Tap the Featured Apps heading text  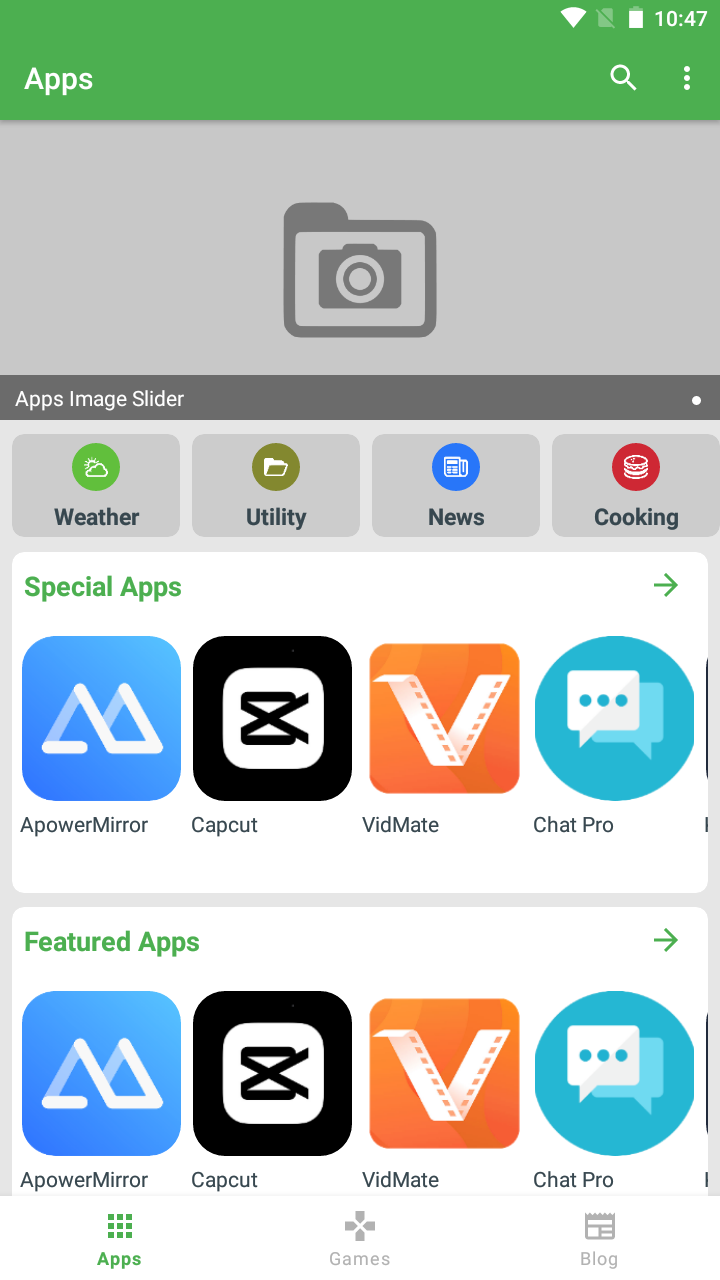(x=111, y=941)
